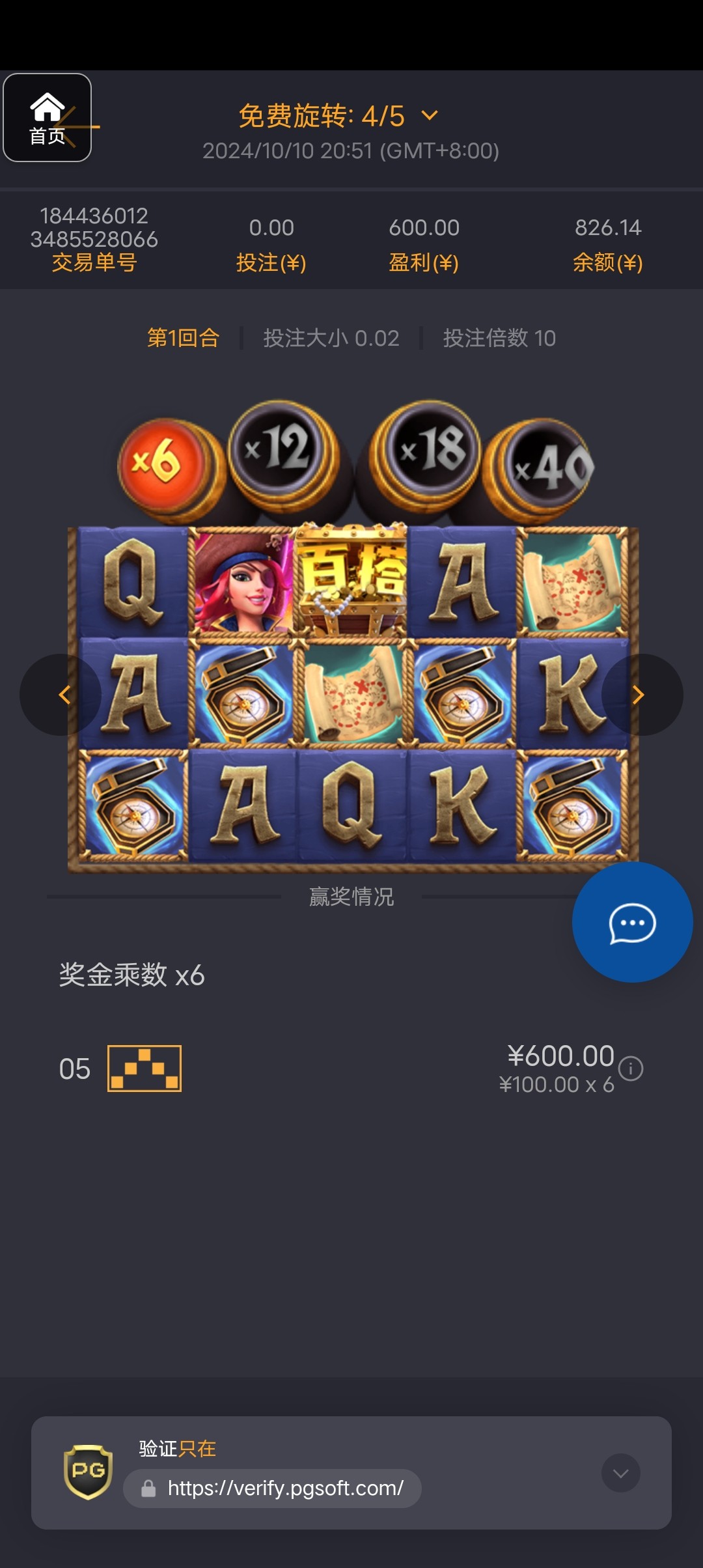Expand the 免费旋转 4/5 dropdown
The image size is (703, 1568).
click(x=429, y=117)
